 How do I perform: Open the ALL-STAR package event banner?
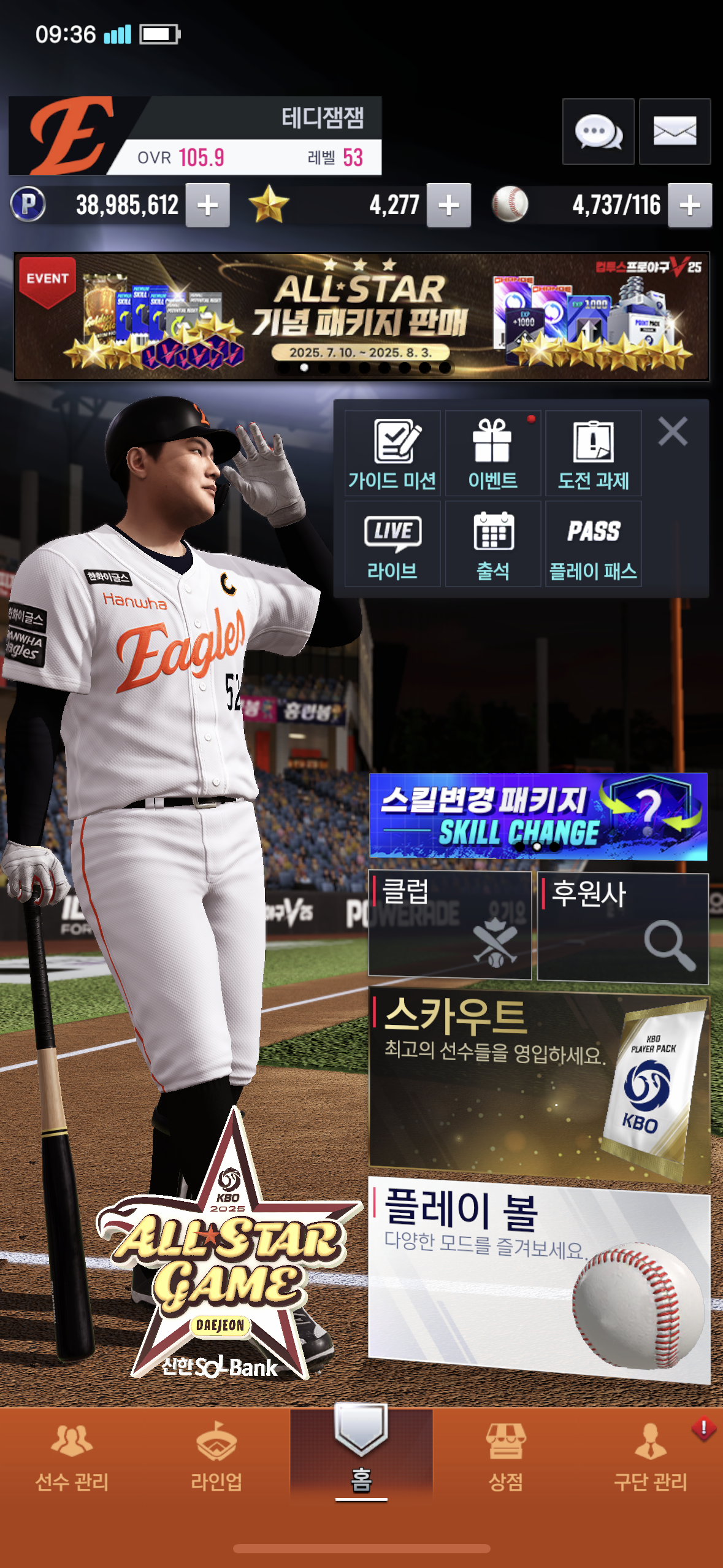(362, 317)
